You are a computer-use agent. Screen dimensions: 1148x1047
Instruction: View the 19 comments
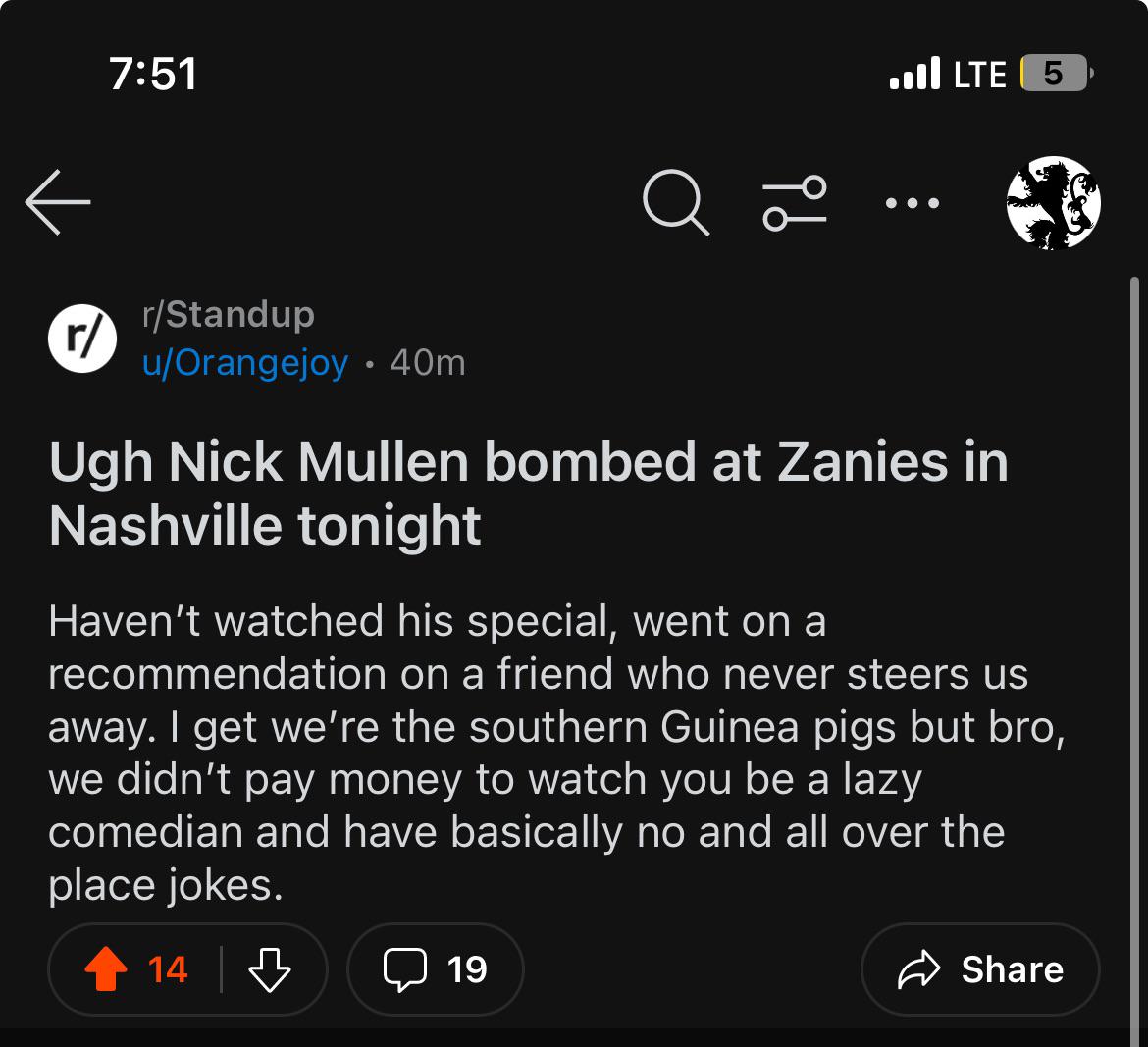pos(436,969)
